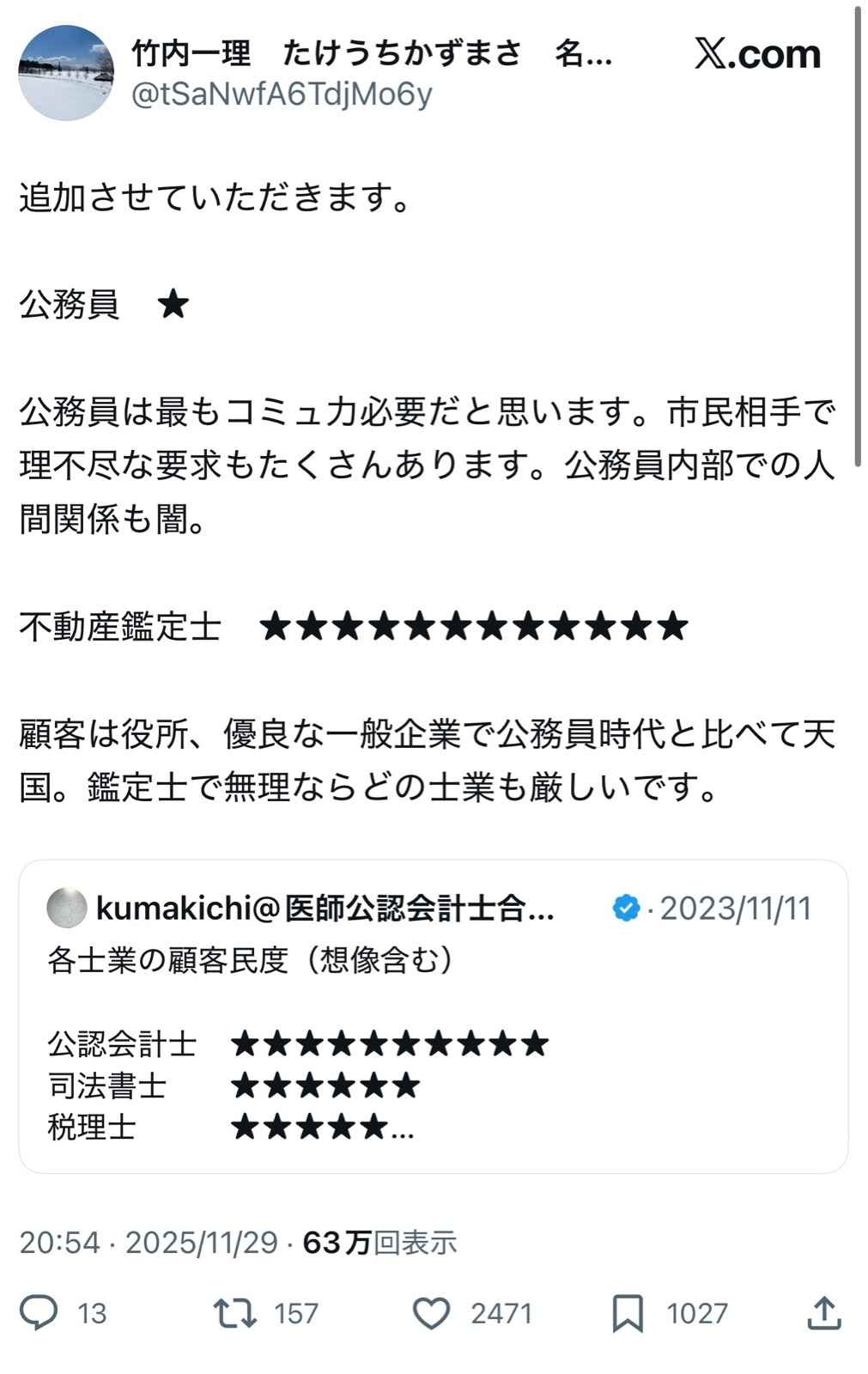Like the post with 2471 likes

coord(431,1313)
